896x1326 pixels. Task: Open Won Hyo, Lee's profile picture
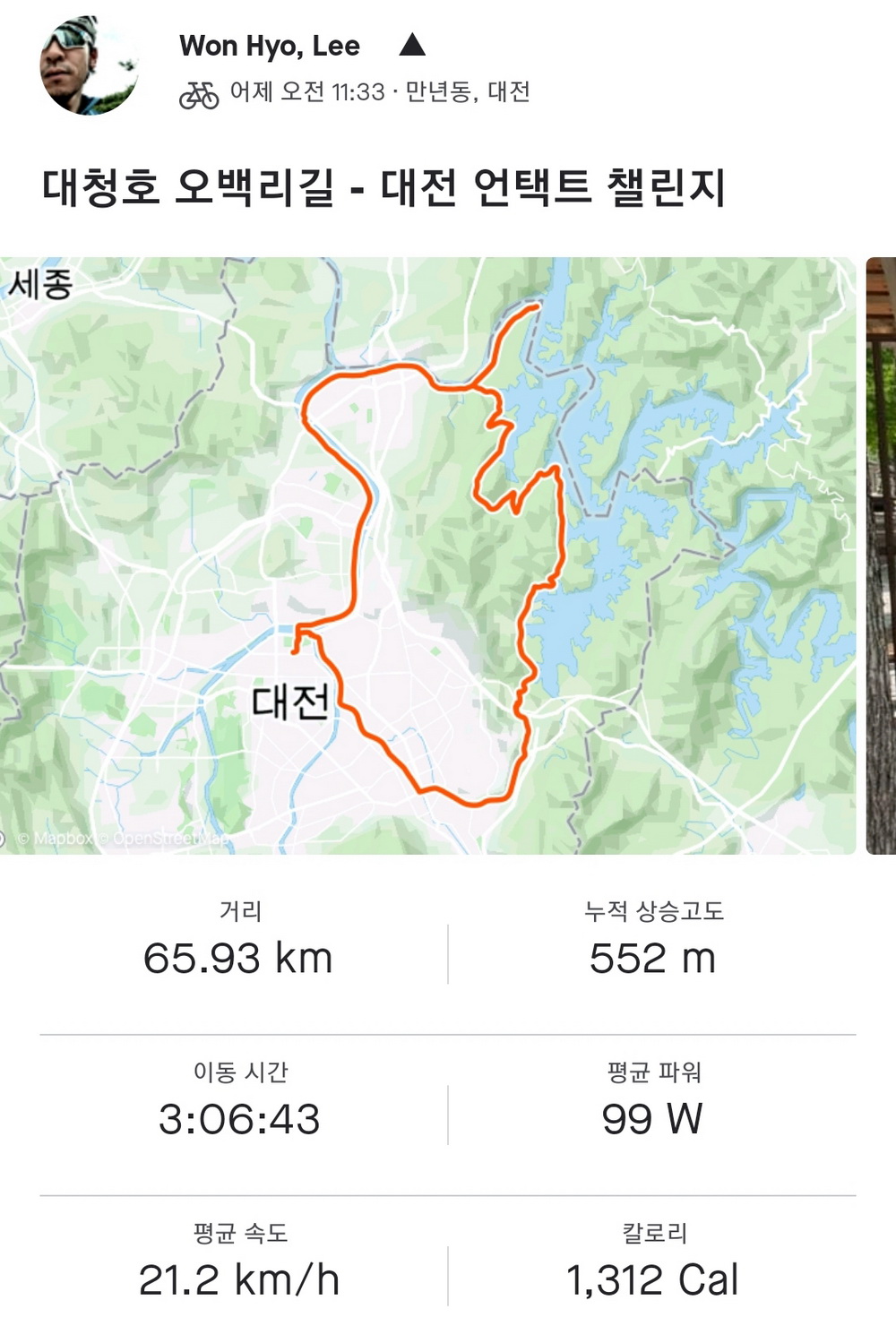(x=88, y=67)
